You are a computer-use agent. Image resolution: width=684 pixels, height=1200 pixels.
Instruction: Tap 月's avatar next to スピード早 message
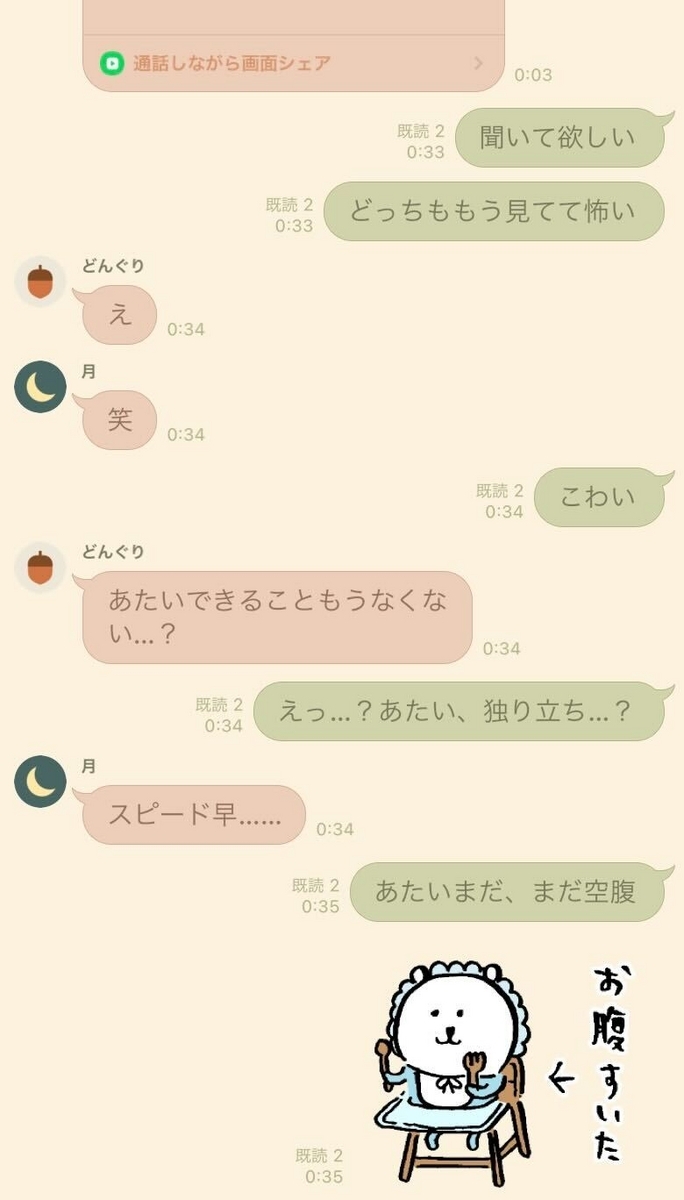[x=40, y=782]
